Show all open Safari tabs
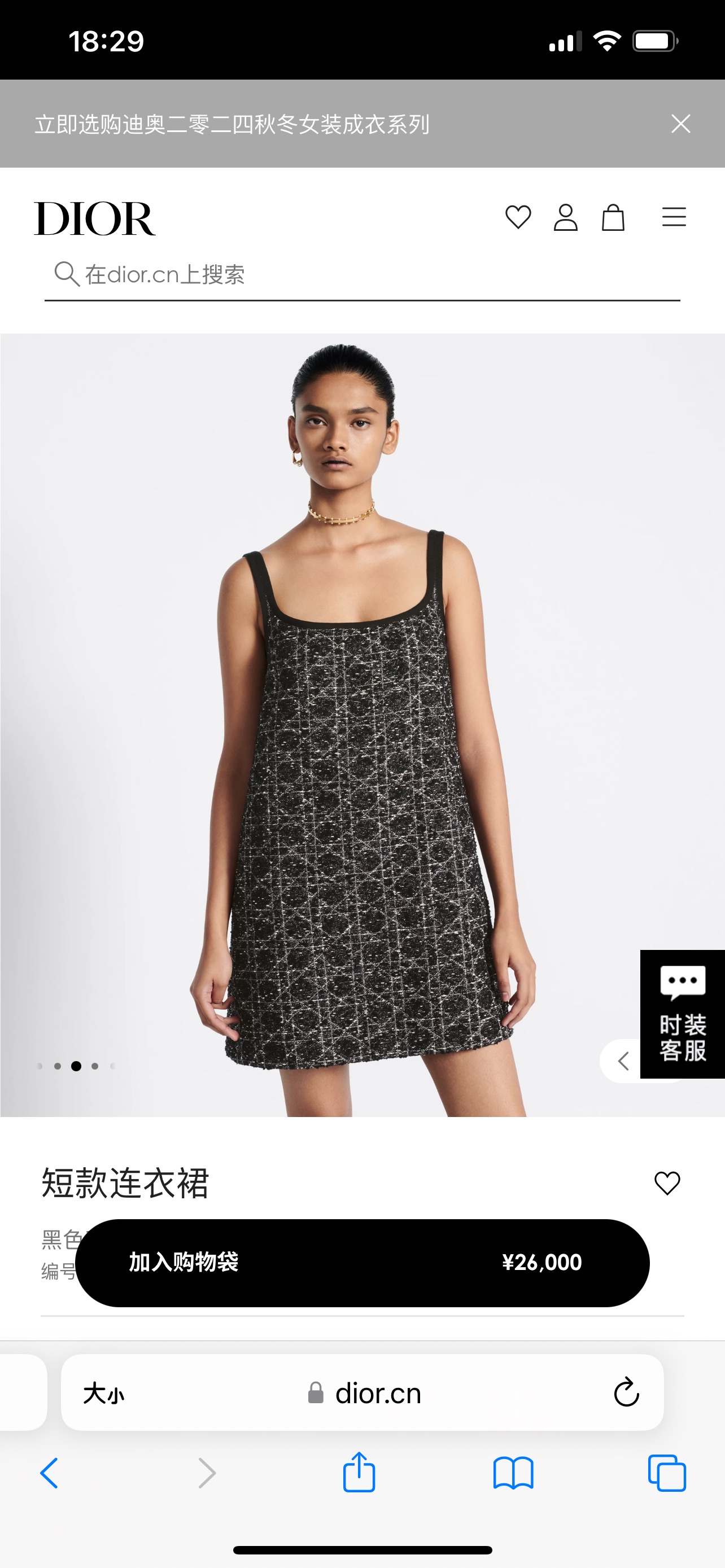 (667, 1473)
